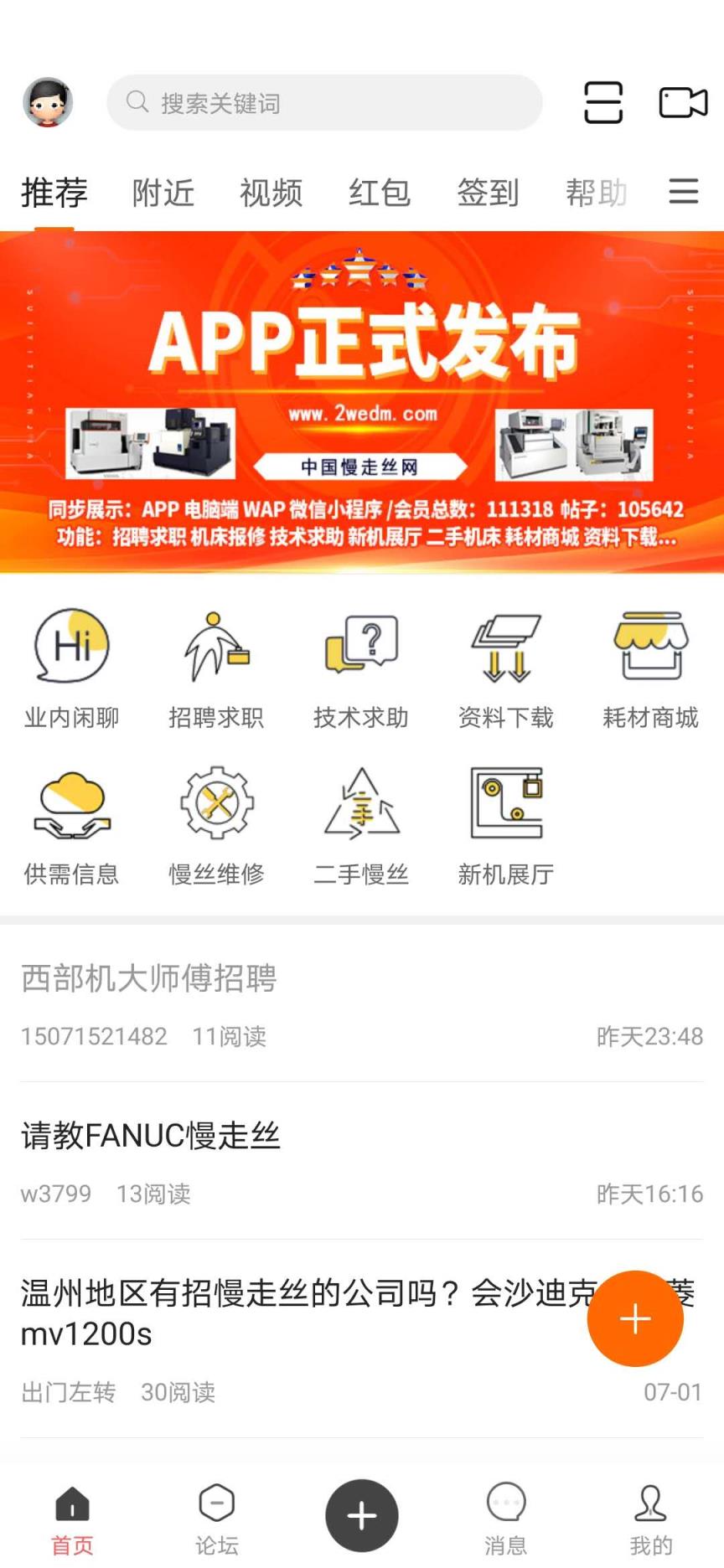This screenshot has width=724, height=1568.
Task: Tap the user avatar top left
Action: [x=48, y=102]
